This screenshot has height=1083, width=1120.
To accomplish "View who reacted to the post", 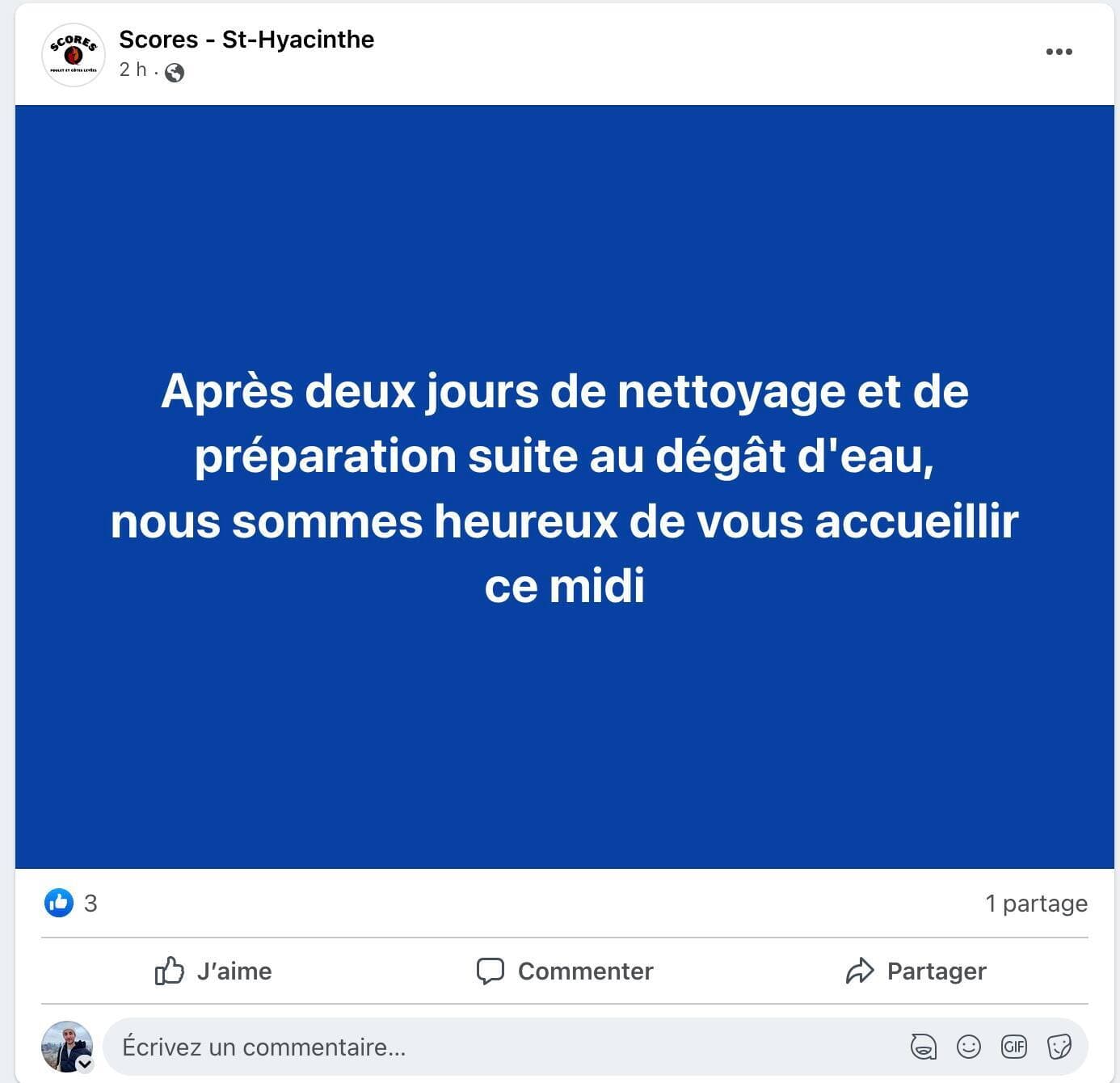I will [x=71, y=903].
